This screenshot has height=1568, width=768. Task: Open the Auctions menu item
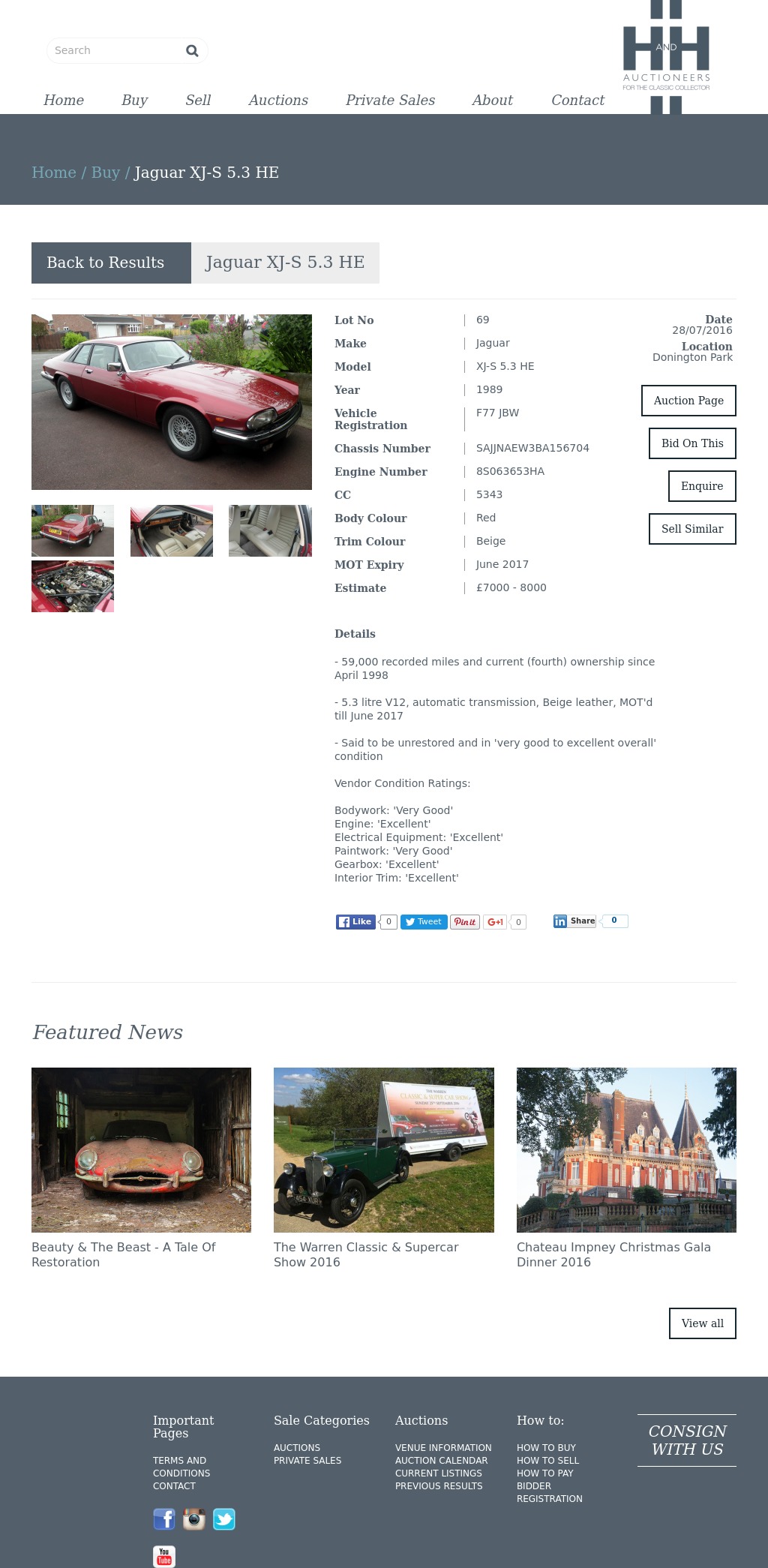pos(278,100)
